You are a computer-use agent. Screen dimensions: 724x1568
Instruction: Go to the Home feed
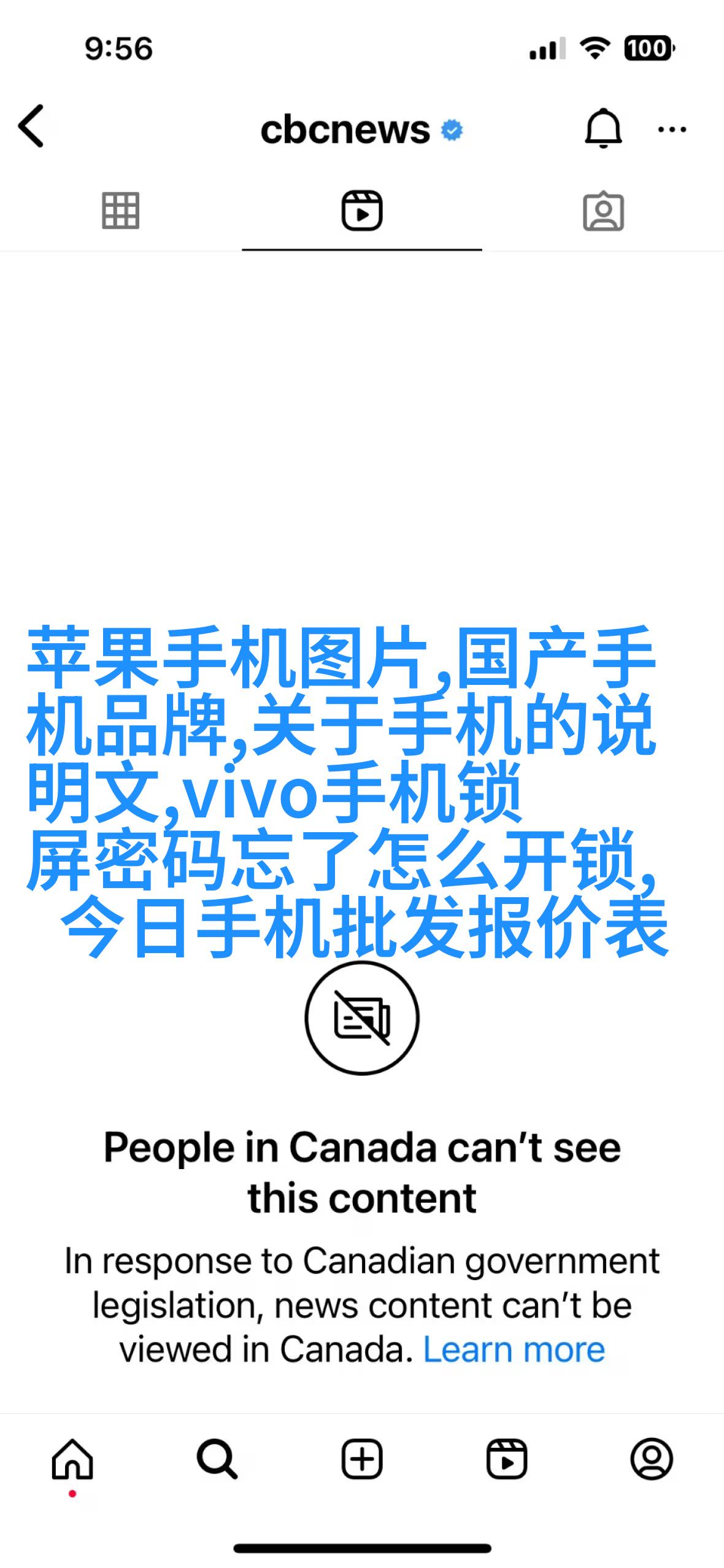coord(72,1459)
